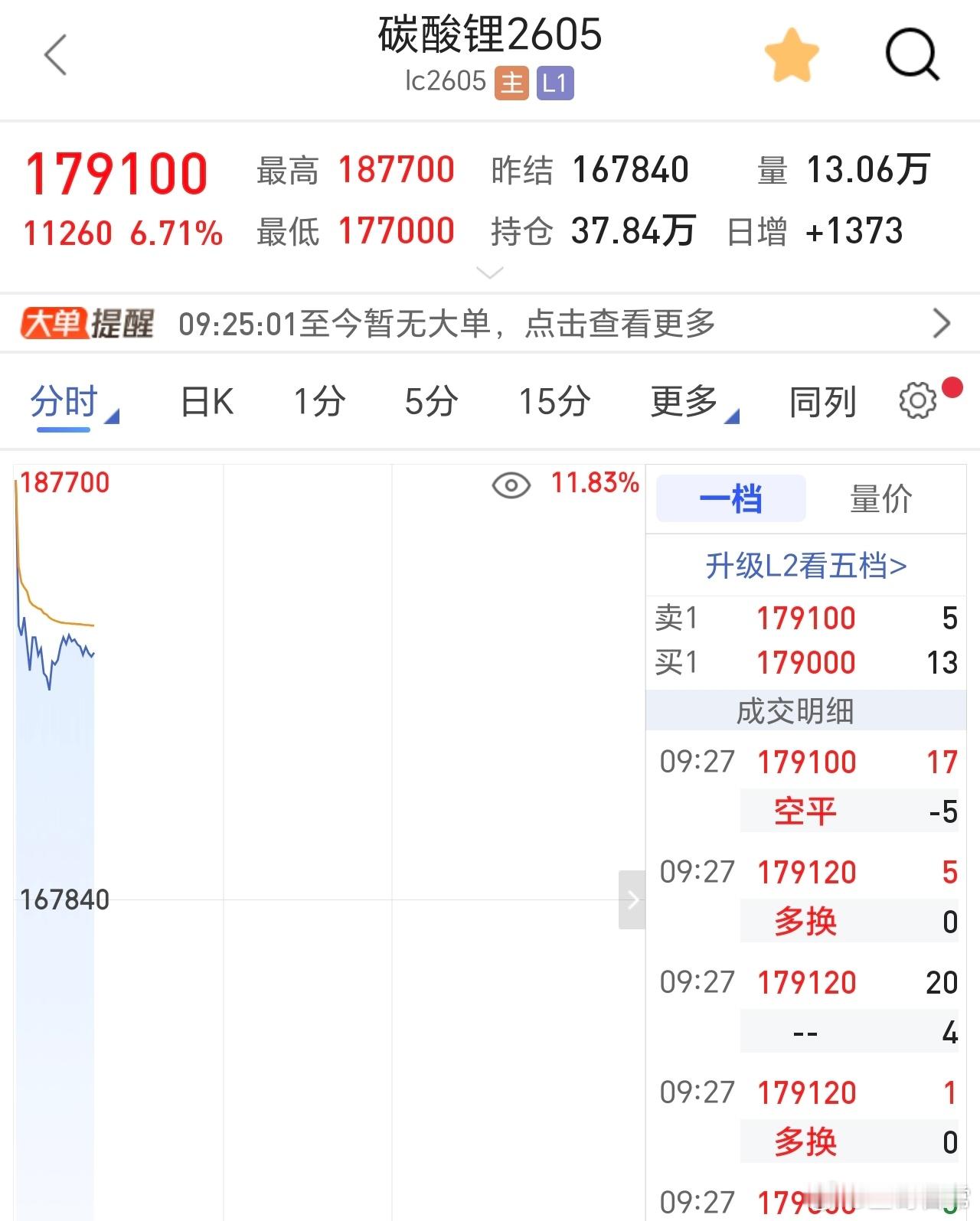Tap 升级L2看五档 to upgrade market depth

click(804, 565)
